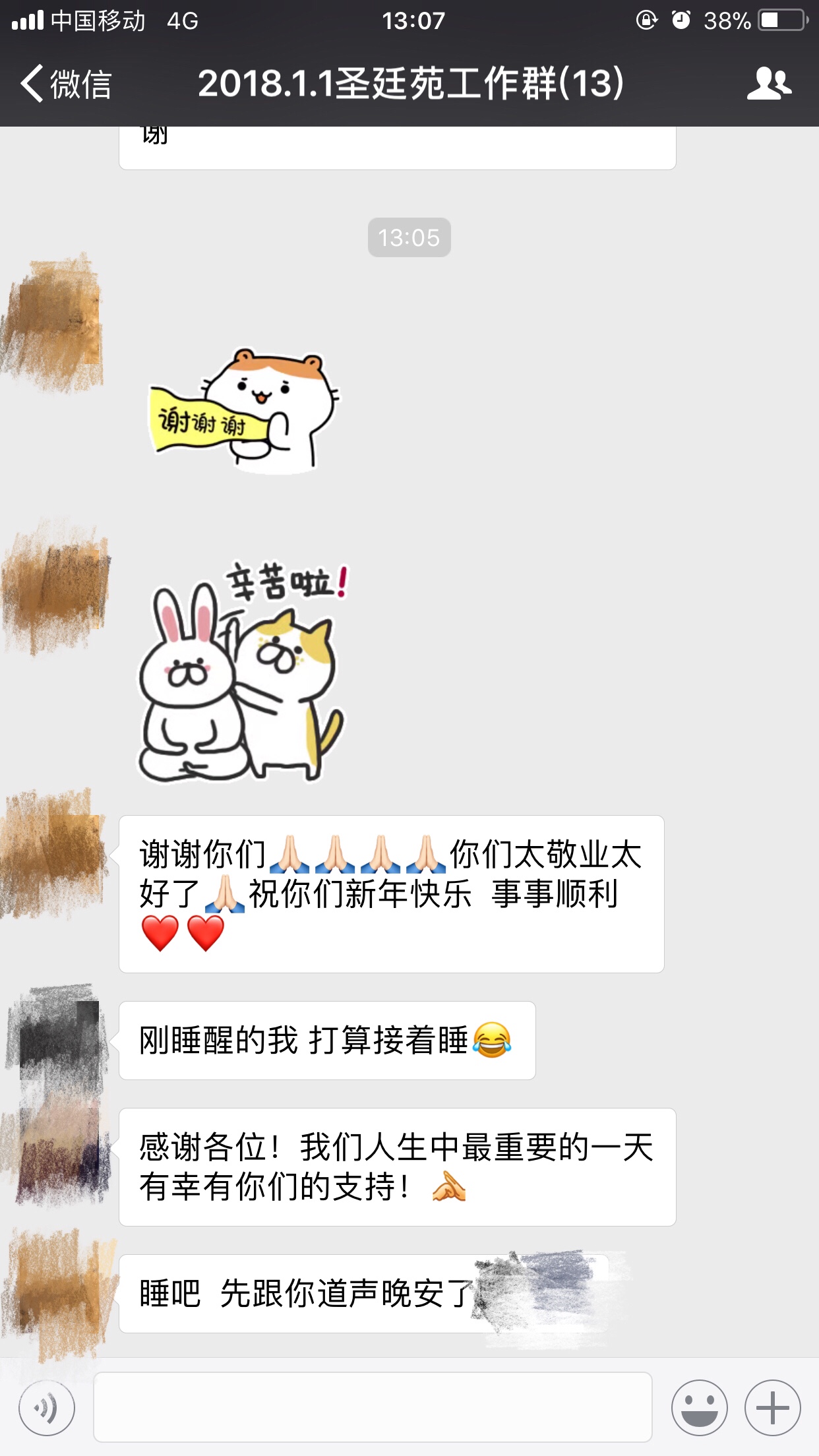This screenshot has height=1456, width=819.
Task: Open the group members info icon
Action: click(x=769, y=84)
